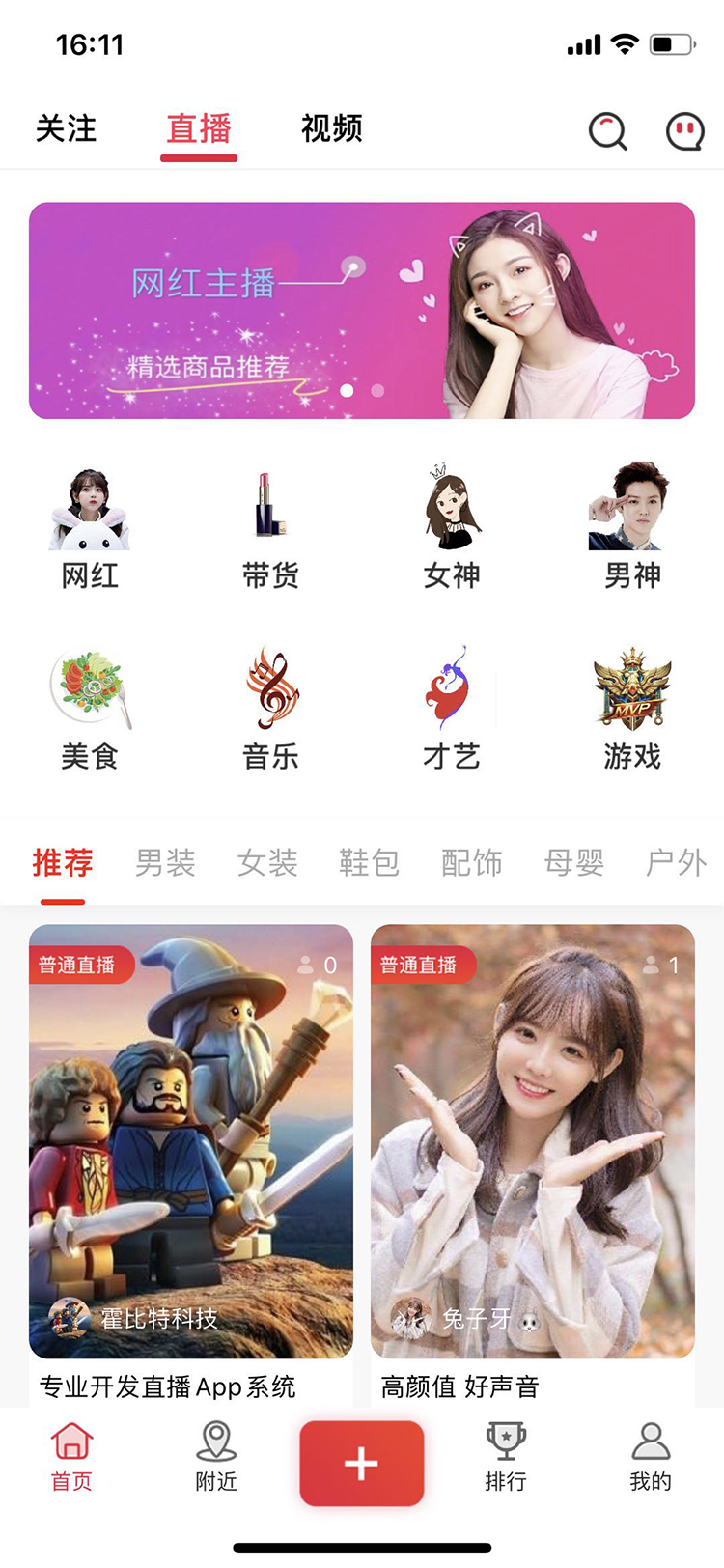Switch to the 视频 tab
The width and height of the screenshot is (724, 1568).
[x=331, y=128]
